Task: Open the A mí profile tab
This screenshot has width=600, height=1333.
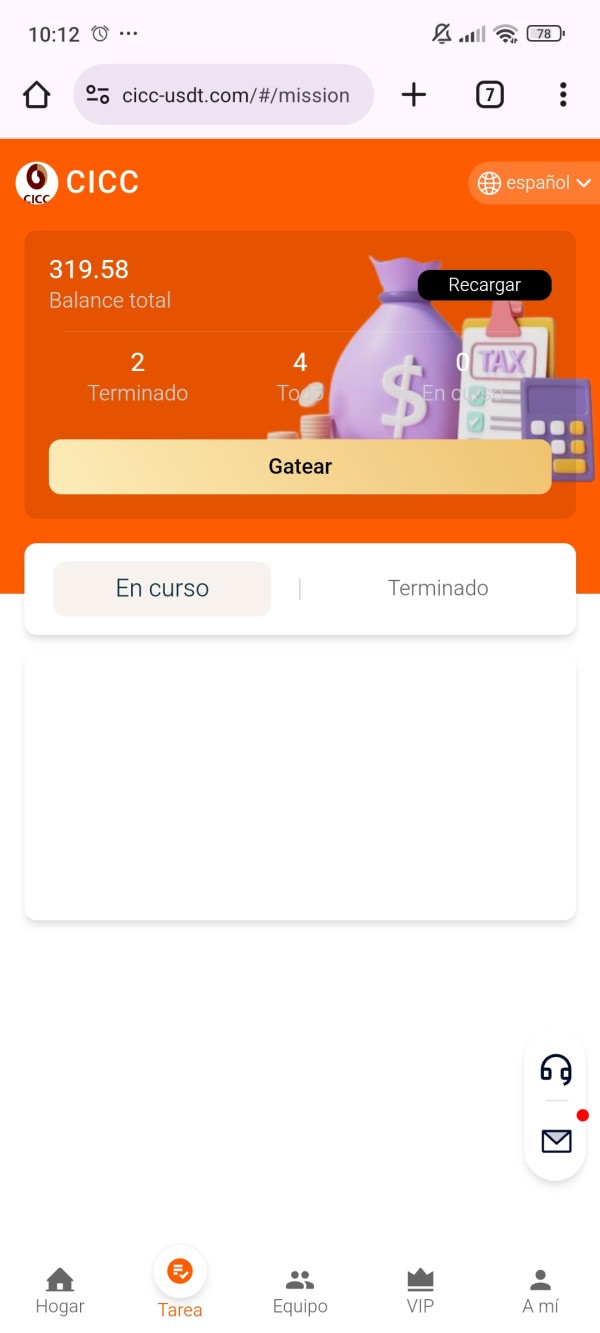Action: (x=540, y=1291)
